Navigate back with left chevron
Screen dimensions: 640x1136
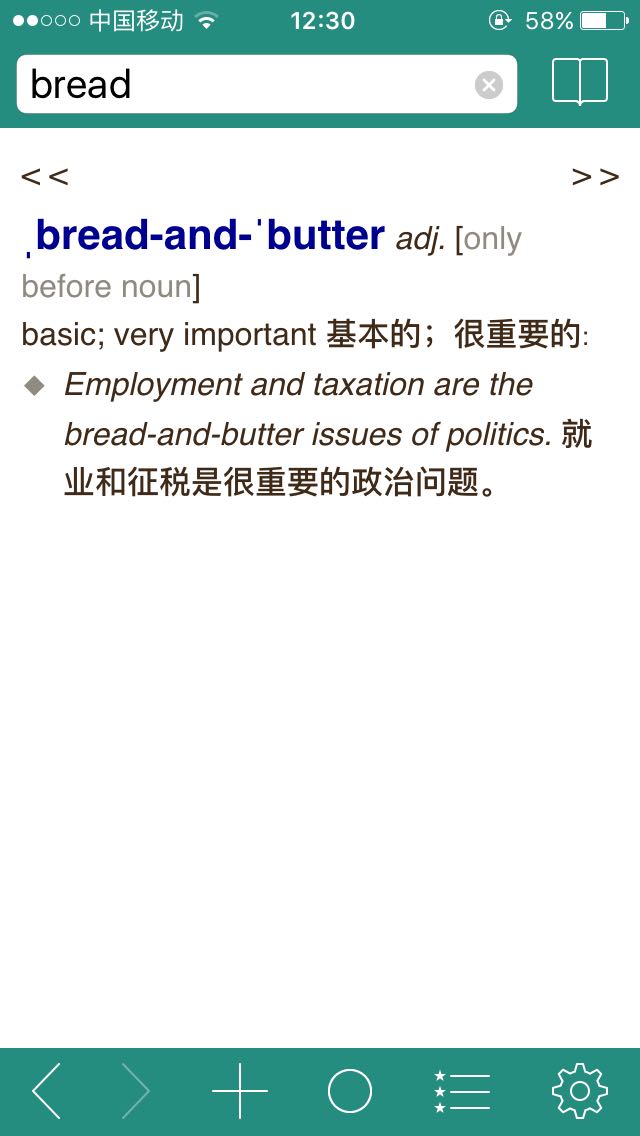point(47,1090)
